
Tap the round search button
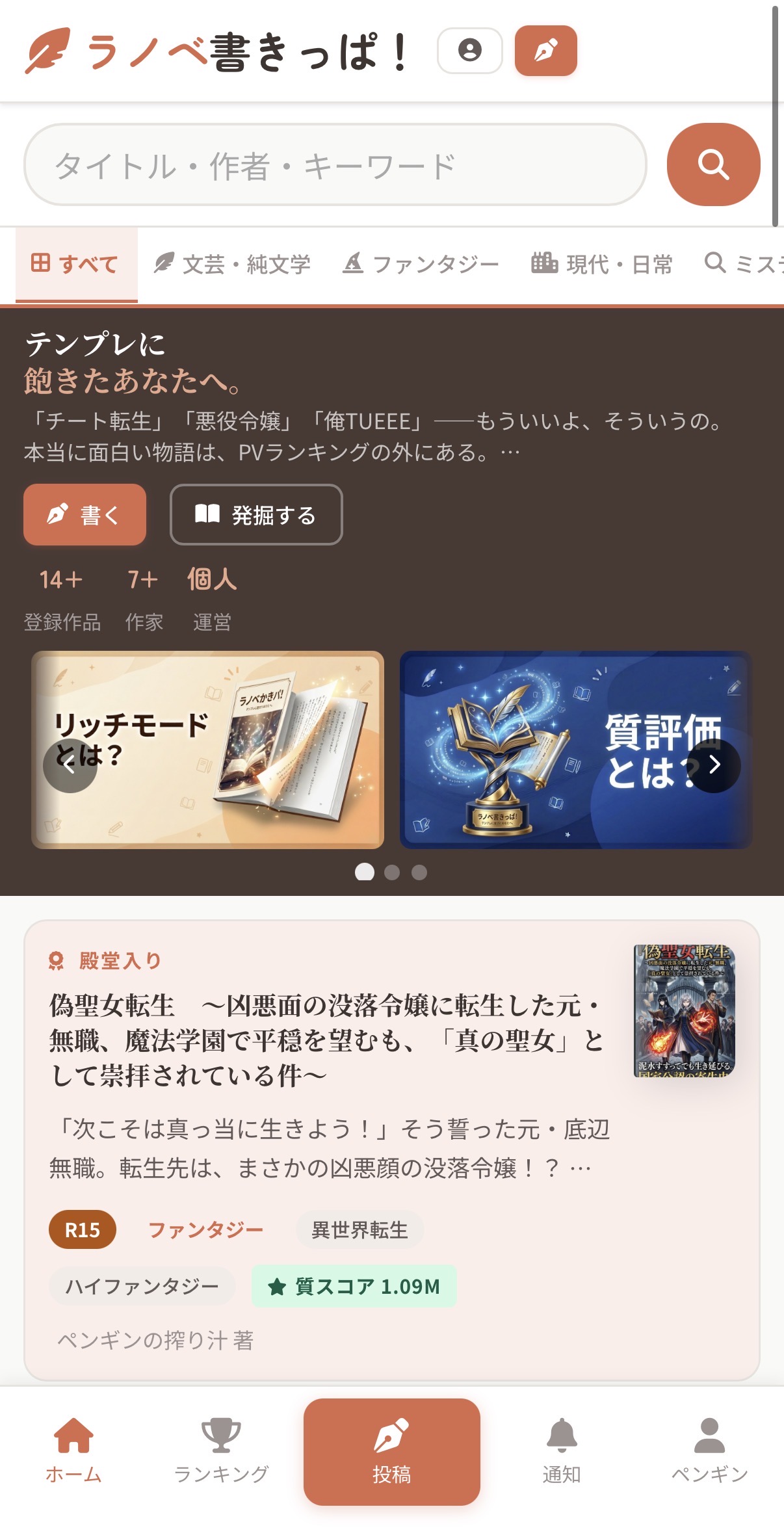click(x=713, y=164)
